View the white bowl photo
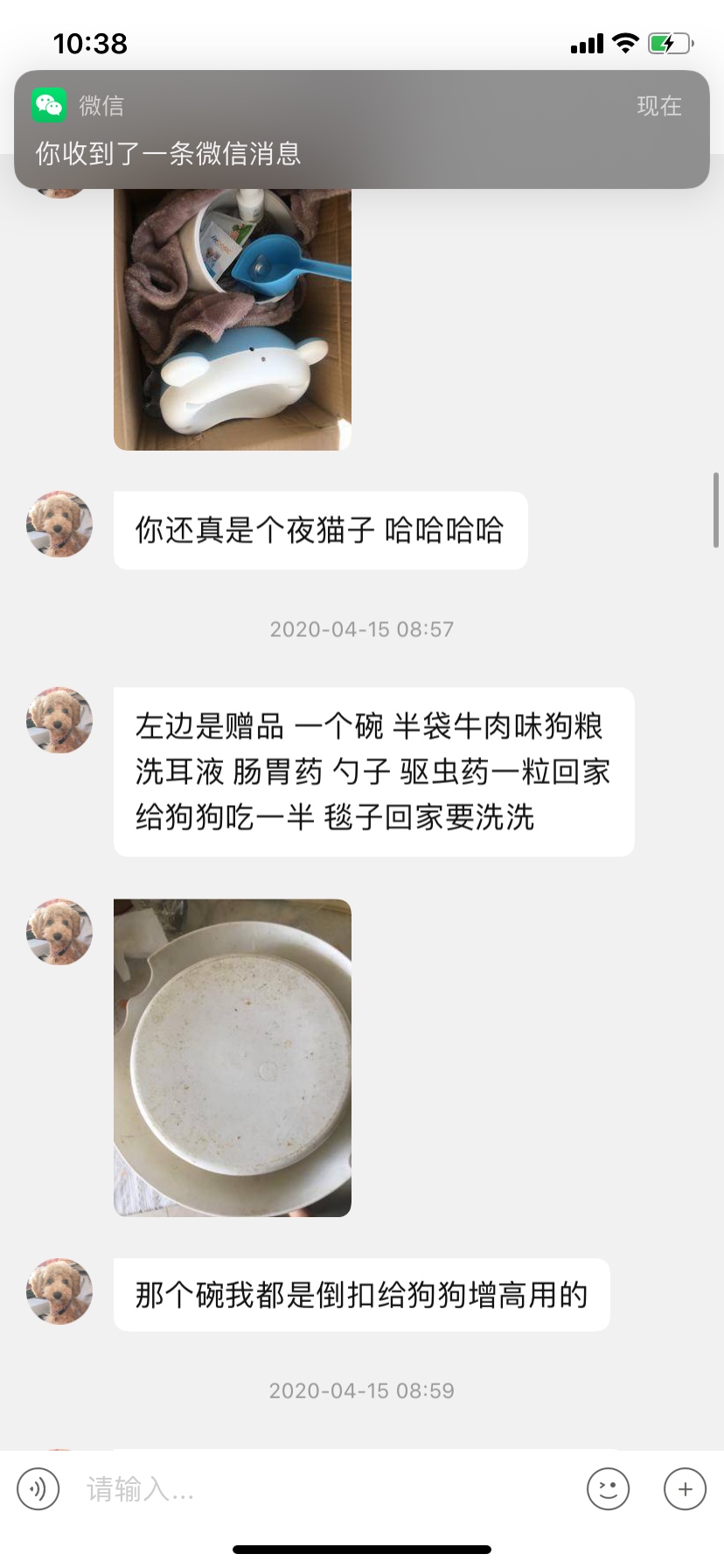The height and width of the screenshot is (1568, 724). pos(233,1057)
